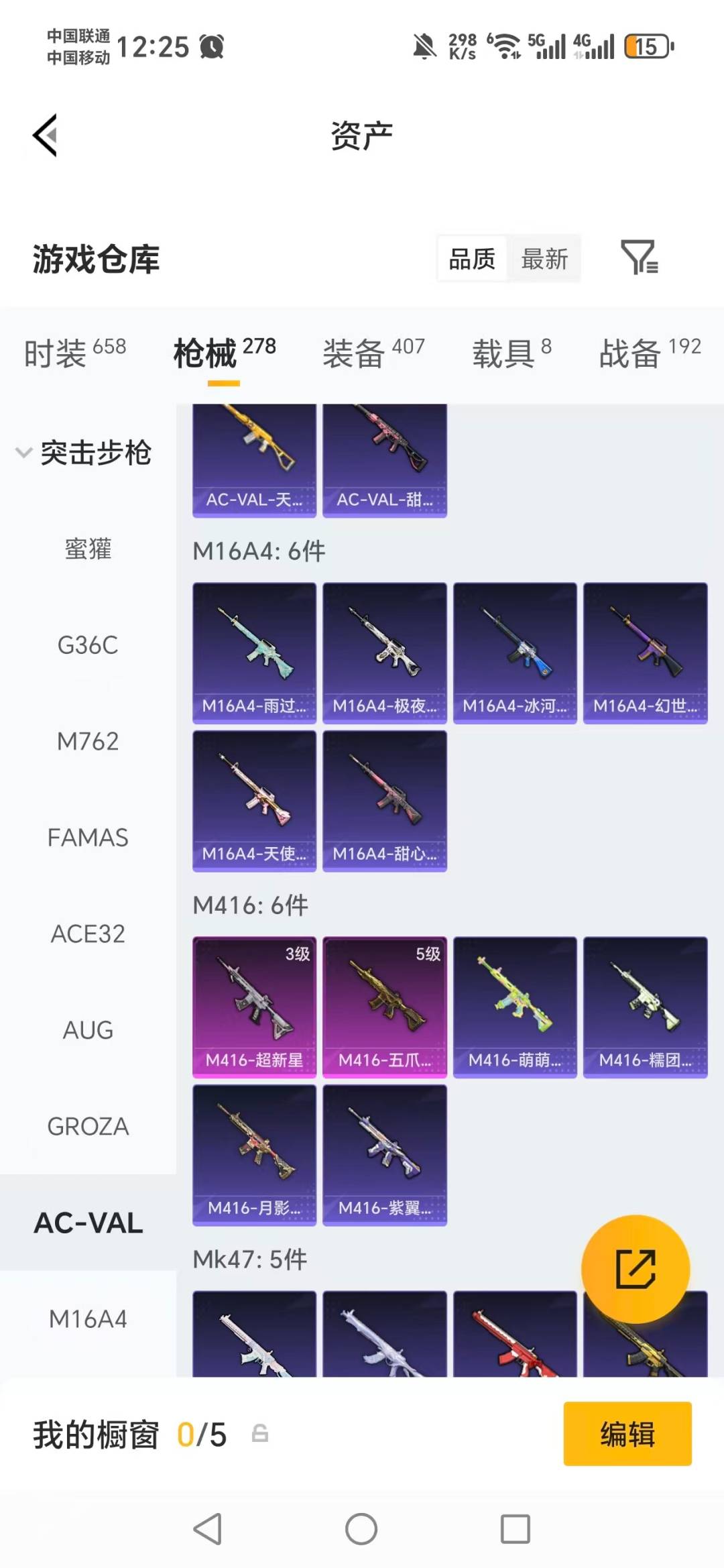The image size is (724, 1568).
Task: Tap the 编辑 button
Action: pos(627,1435)
